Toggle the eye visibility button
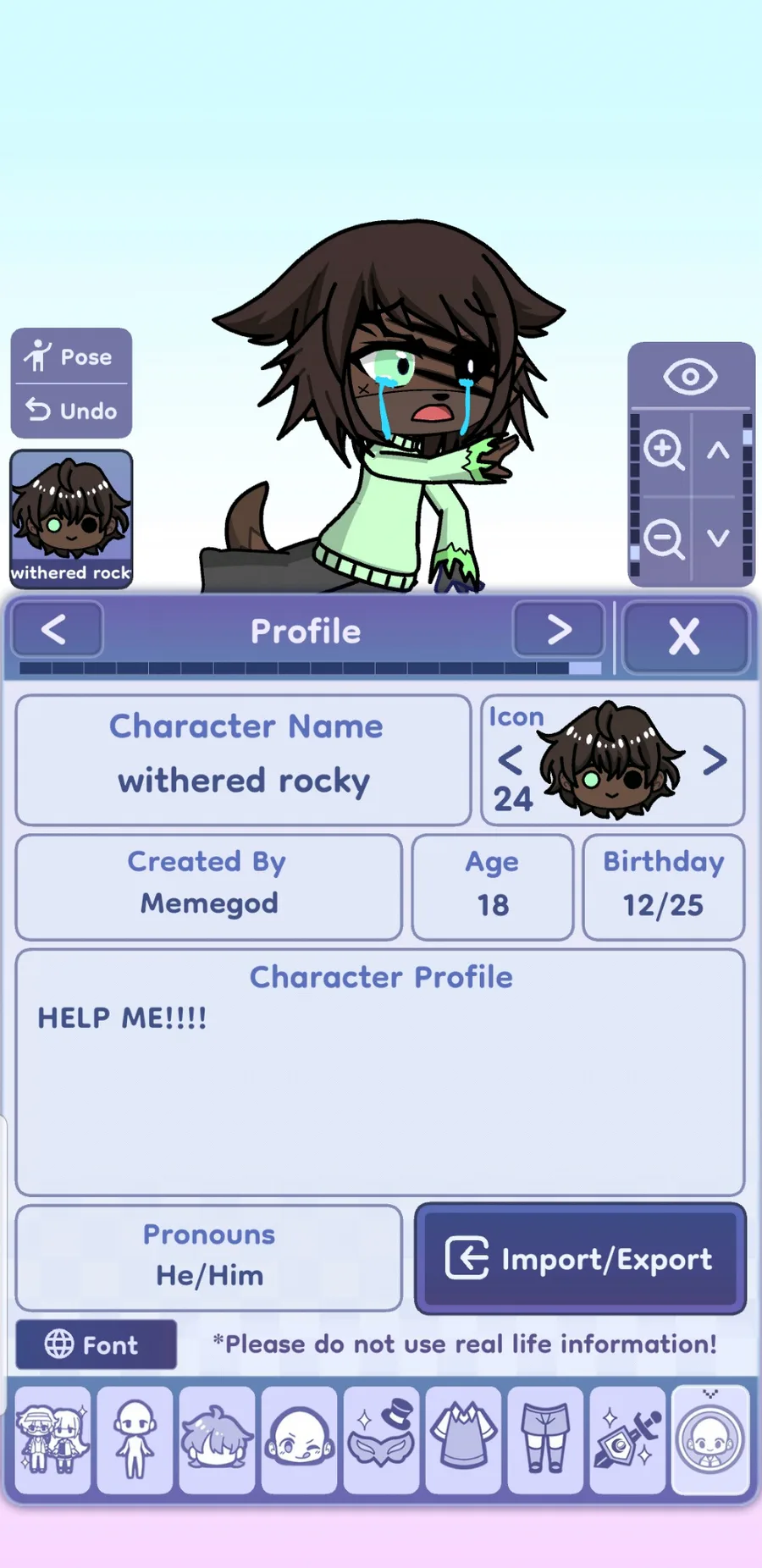762x1568 pixels. (690, 377)
